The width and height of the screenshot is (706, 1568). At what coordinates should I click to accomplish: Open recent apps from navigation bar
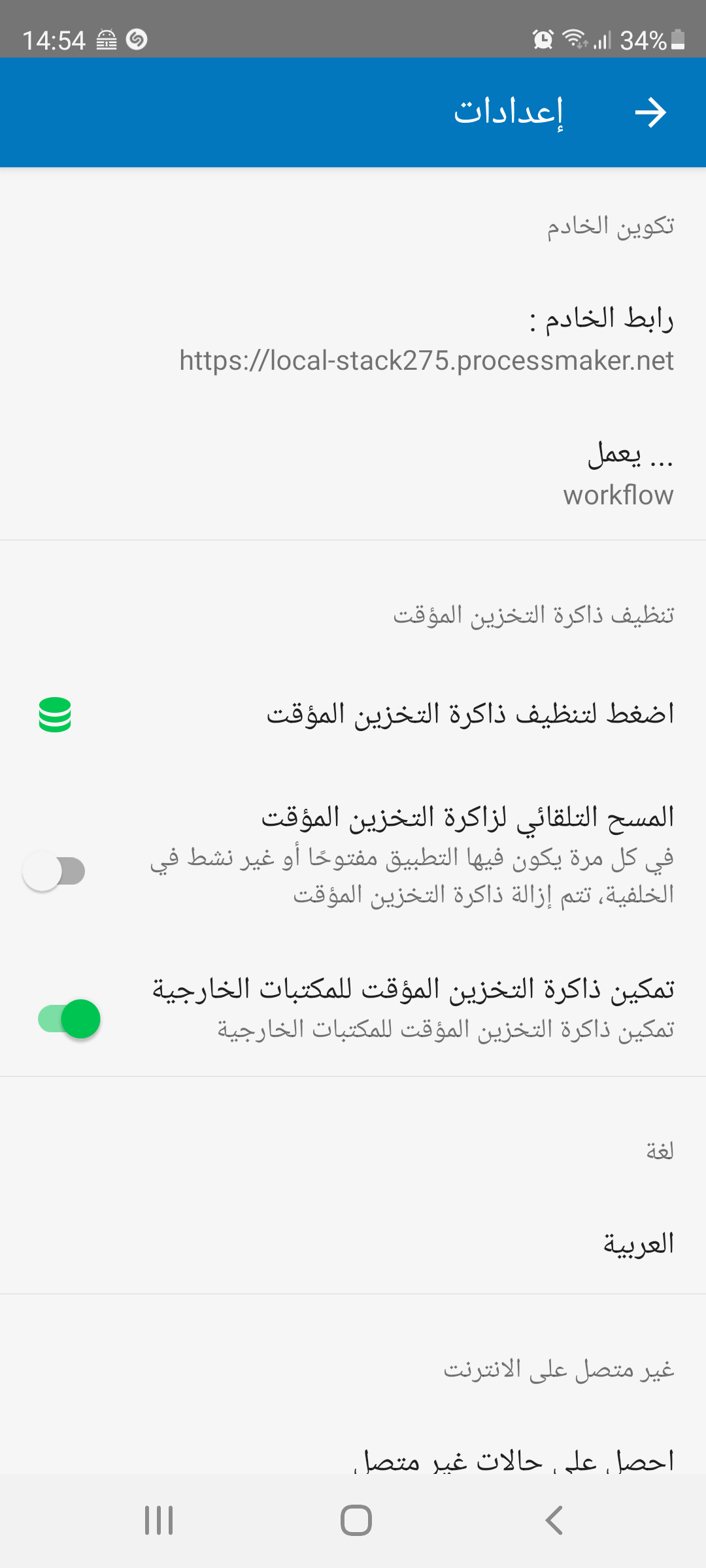(x=159, y=1520)
